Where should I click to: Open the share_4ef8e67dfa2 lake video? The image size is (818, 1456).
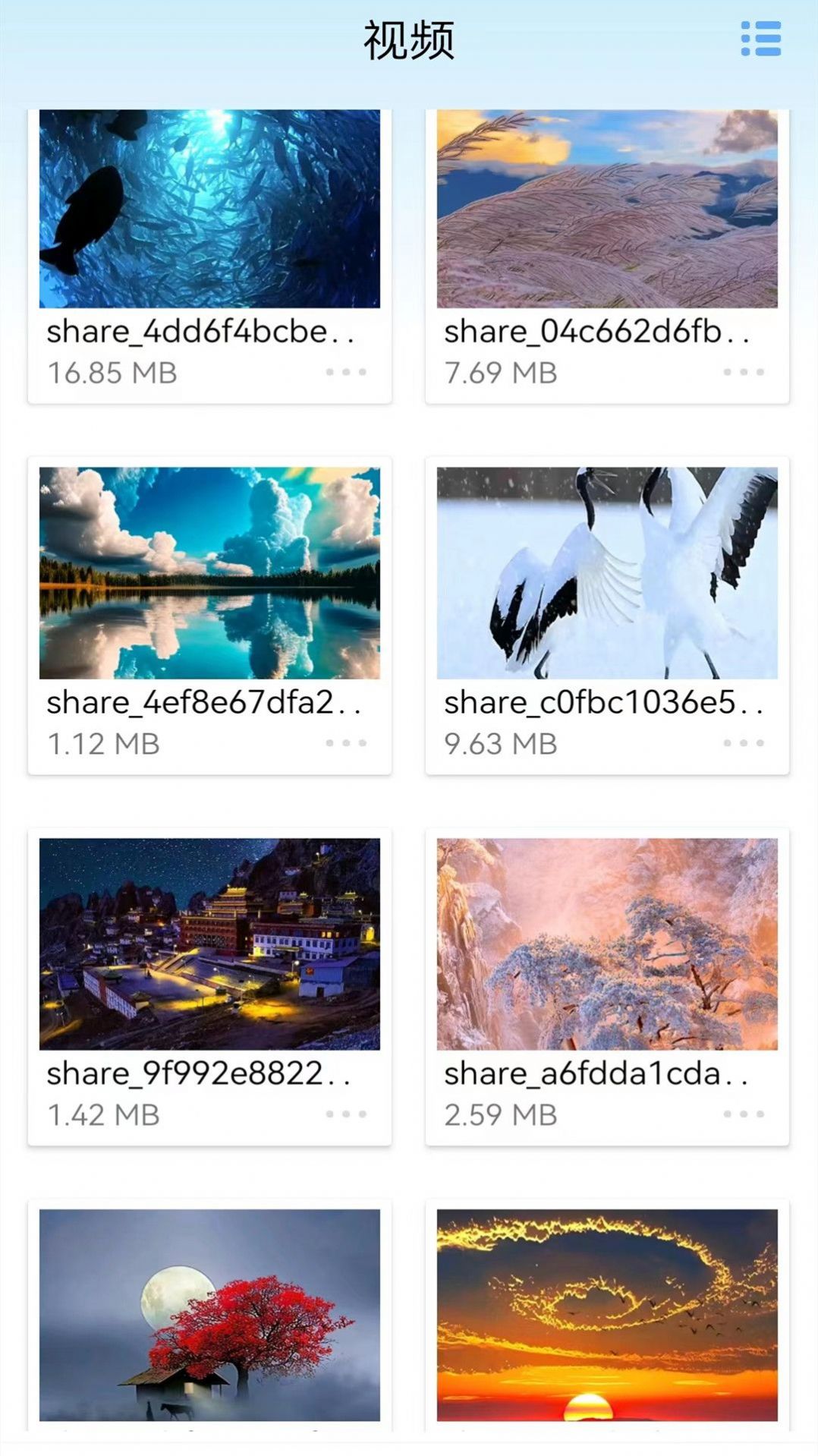[209, 572]
